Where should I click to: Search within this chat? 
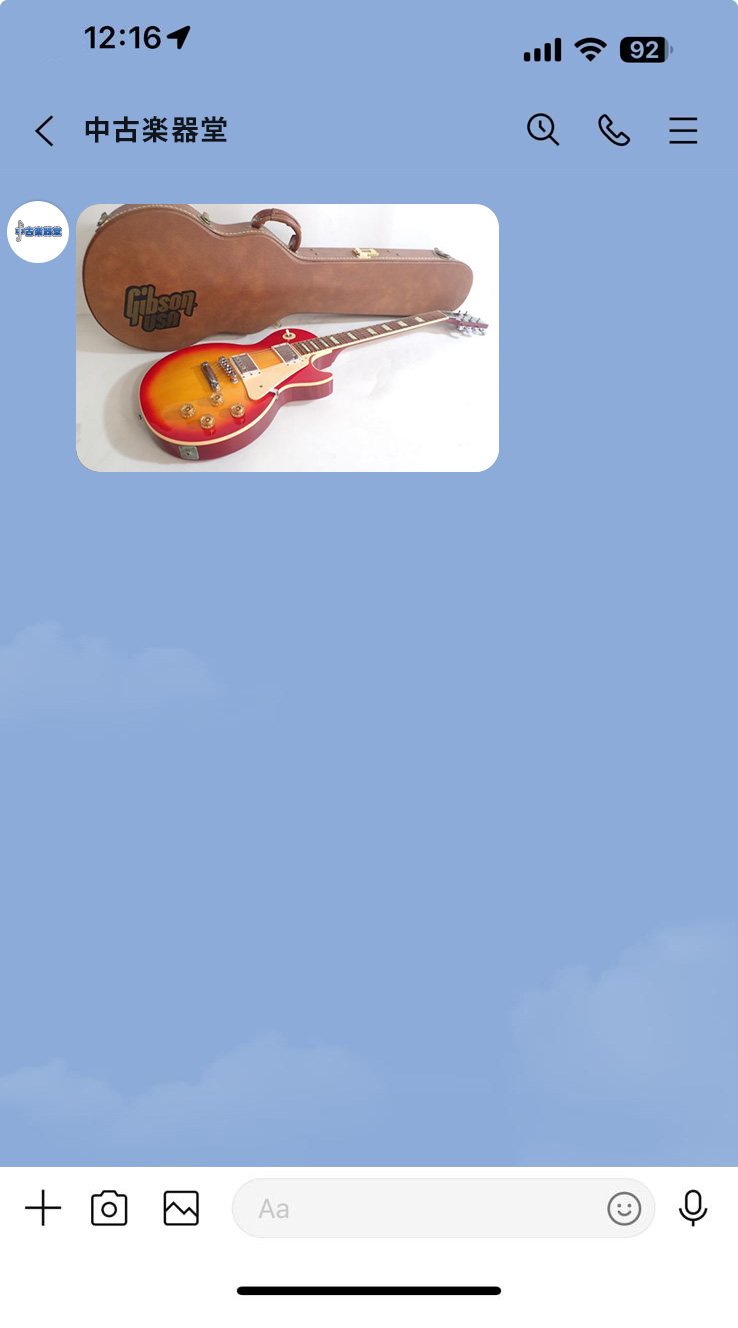[x=543, y=130]
